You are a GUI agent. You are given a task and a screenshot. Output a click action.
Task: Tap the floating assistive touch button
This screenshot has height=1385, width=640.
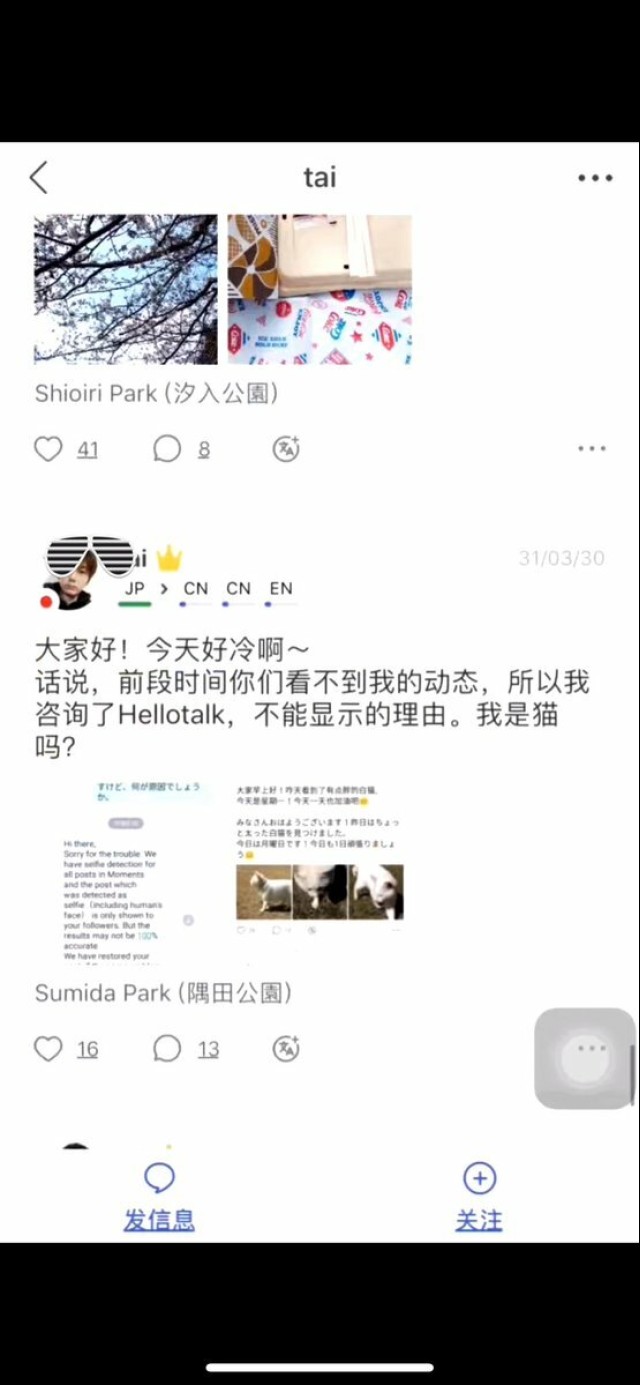click(x=585, y=1058)
